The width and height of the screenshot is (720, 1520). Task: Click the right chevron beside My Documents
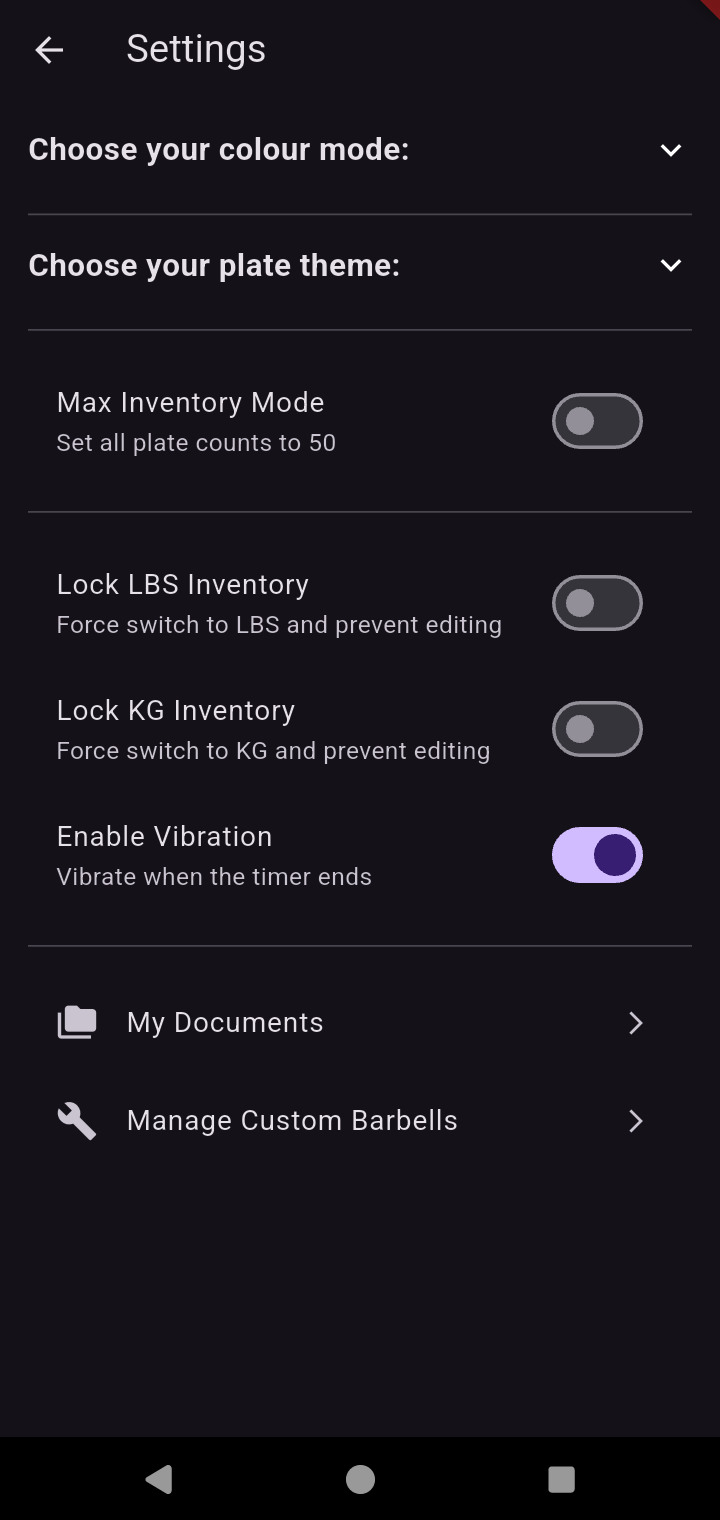pyautogui.click(x=635, y=1022)
